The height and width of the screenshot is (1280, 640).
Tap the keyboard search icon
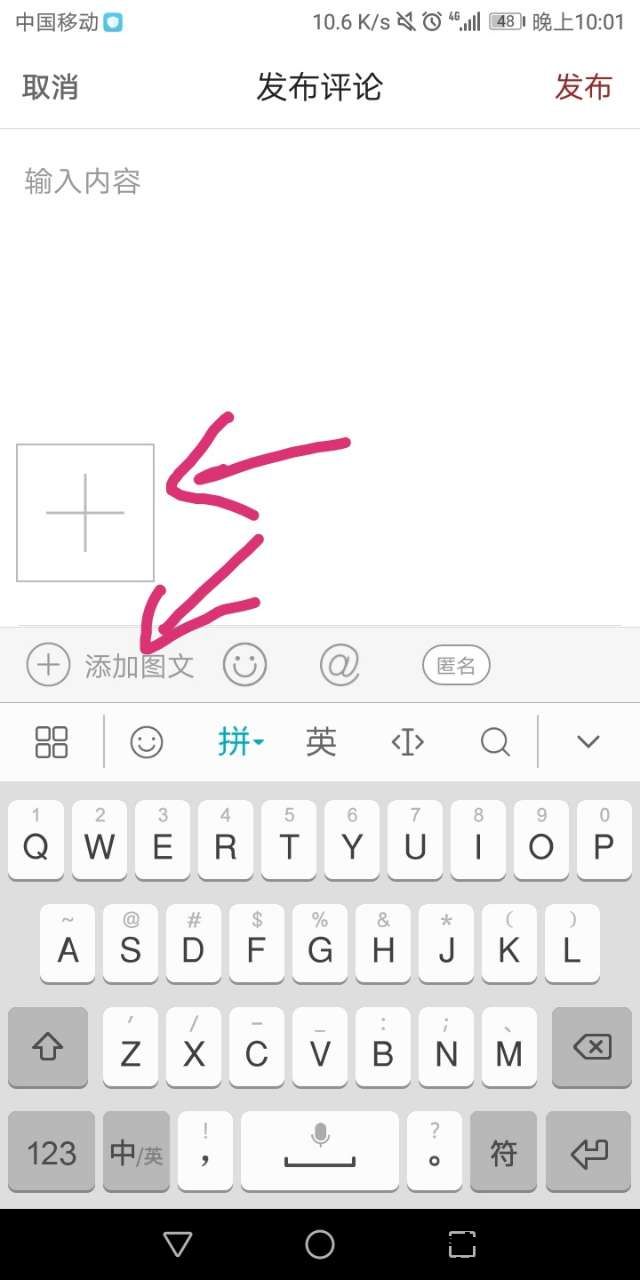click(494, 742)
